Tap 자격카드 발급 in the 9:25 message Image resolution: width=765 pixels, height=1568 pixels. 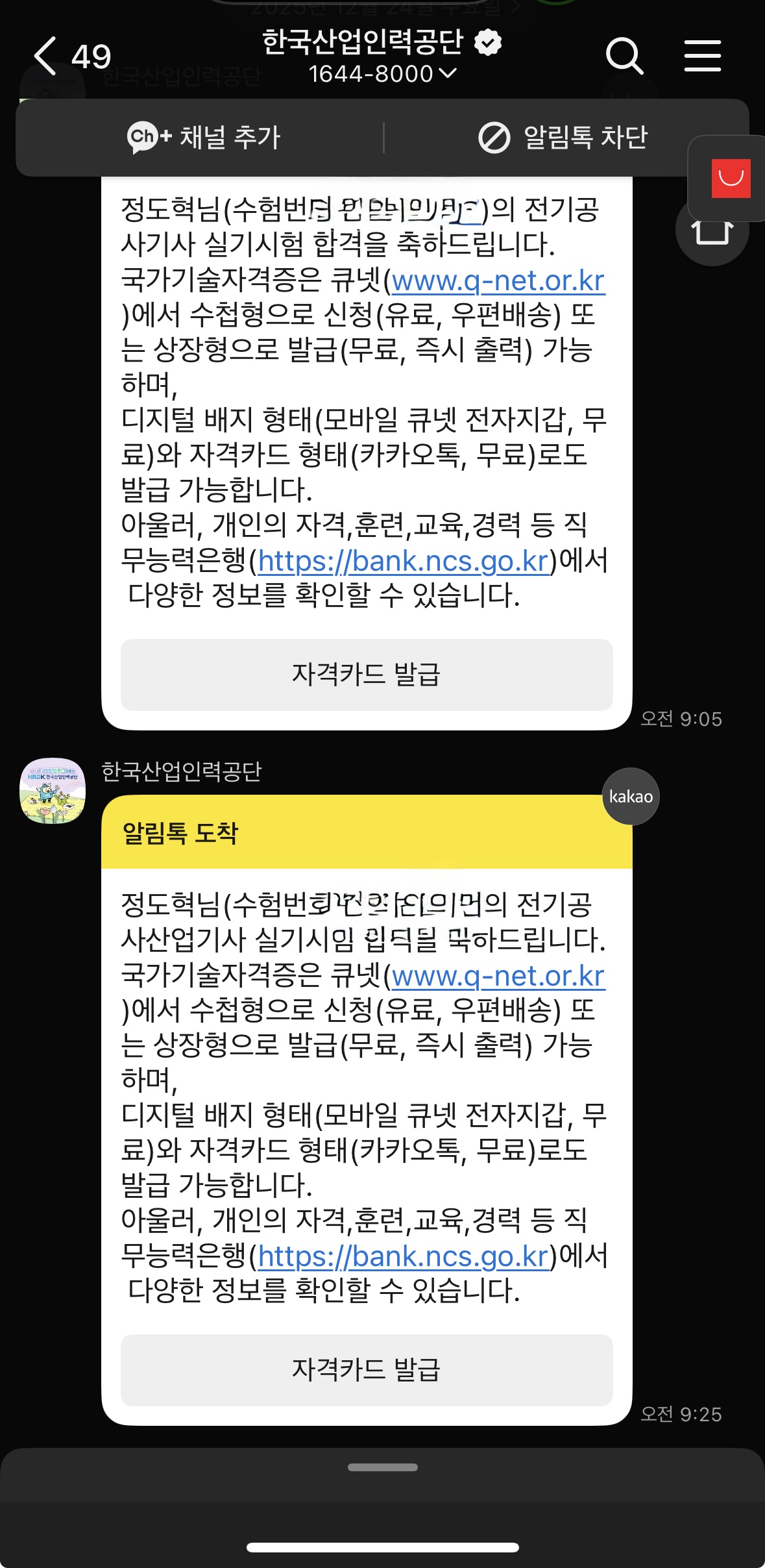click(367, 1370)
